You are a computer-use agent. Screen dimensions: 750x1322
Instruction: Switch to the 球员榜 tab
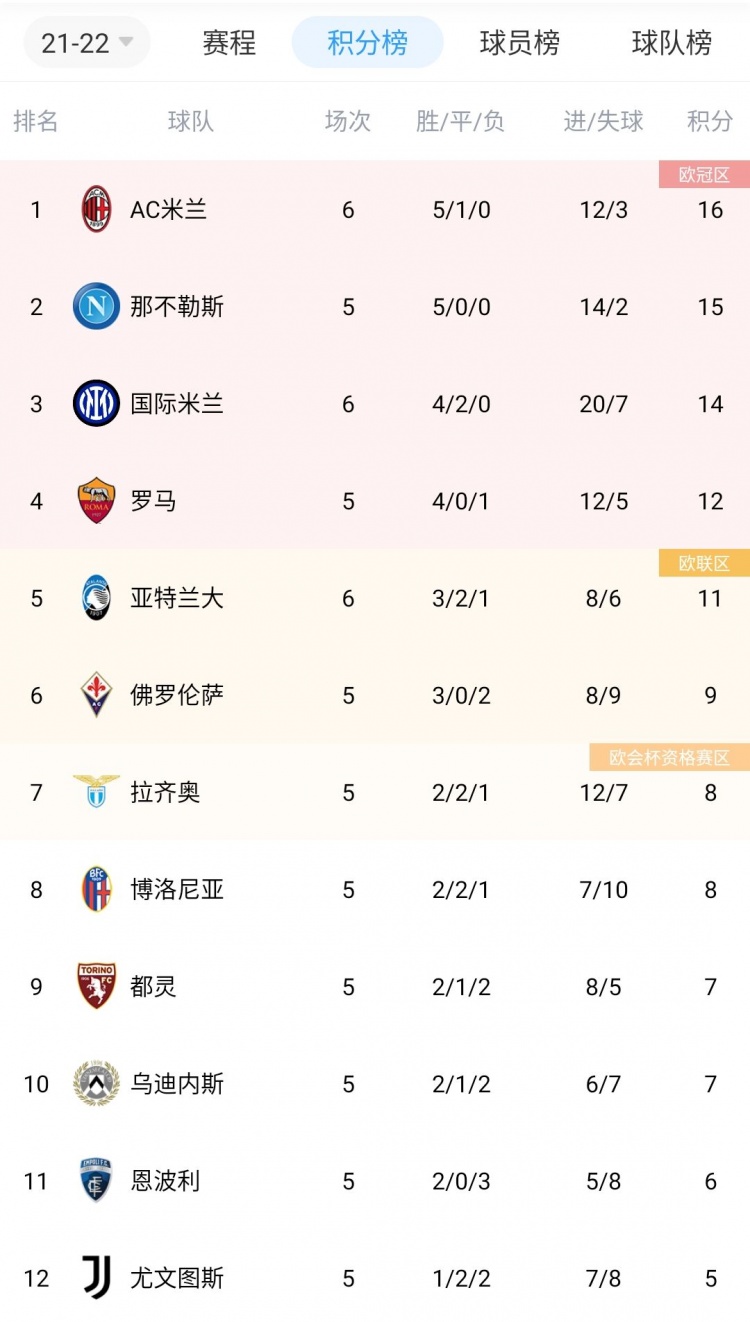tap(519, 42)
